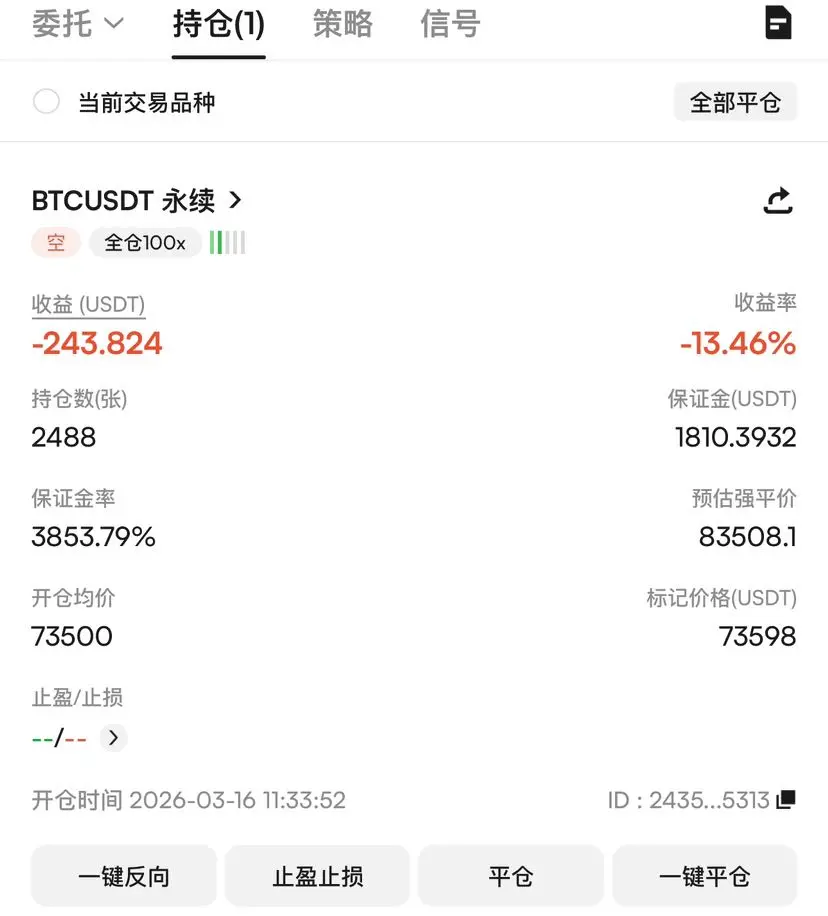Share the BTCUSDT position
Screen dimensions: 828x916
point(777,201)
